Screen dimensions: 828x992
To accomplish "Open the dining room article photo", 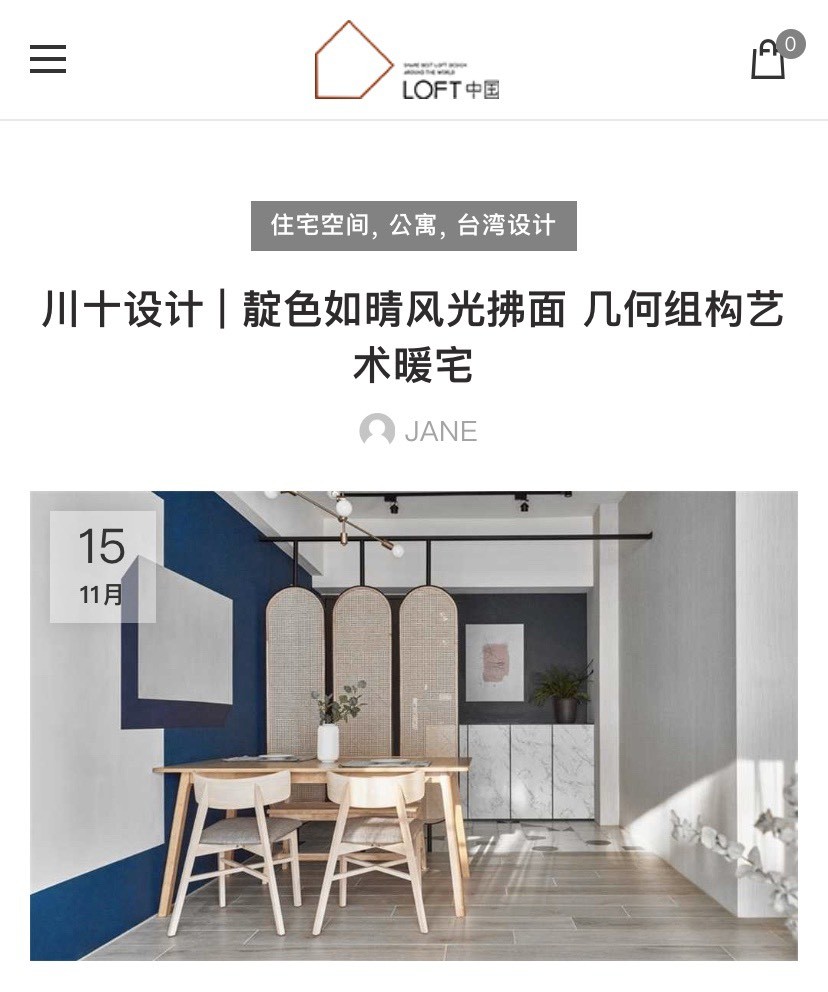I will tap(413, 725).
